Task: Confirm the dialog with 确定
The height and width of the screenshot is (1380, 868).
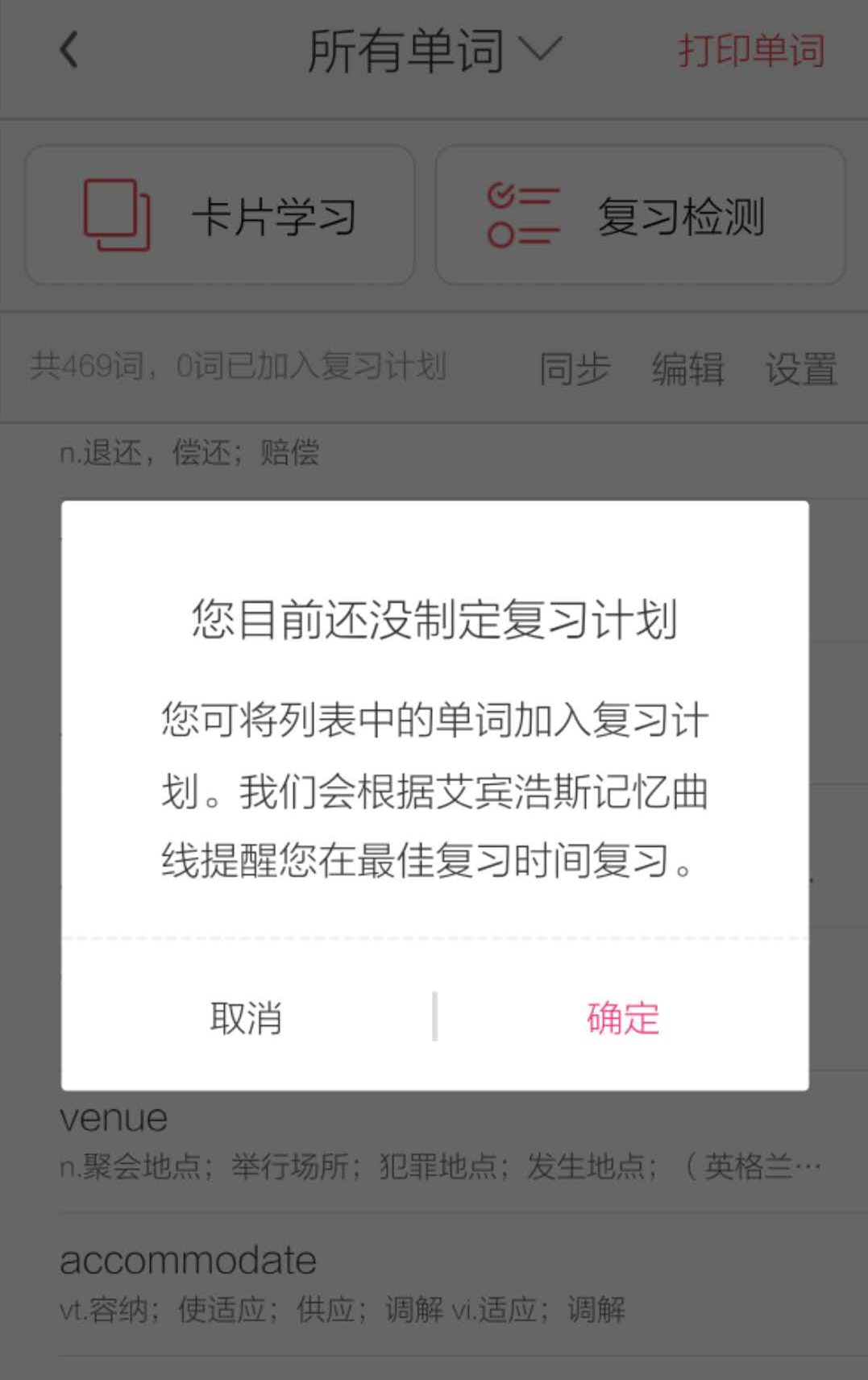Action: [x=621, y=1017]
